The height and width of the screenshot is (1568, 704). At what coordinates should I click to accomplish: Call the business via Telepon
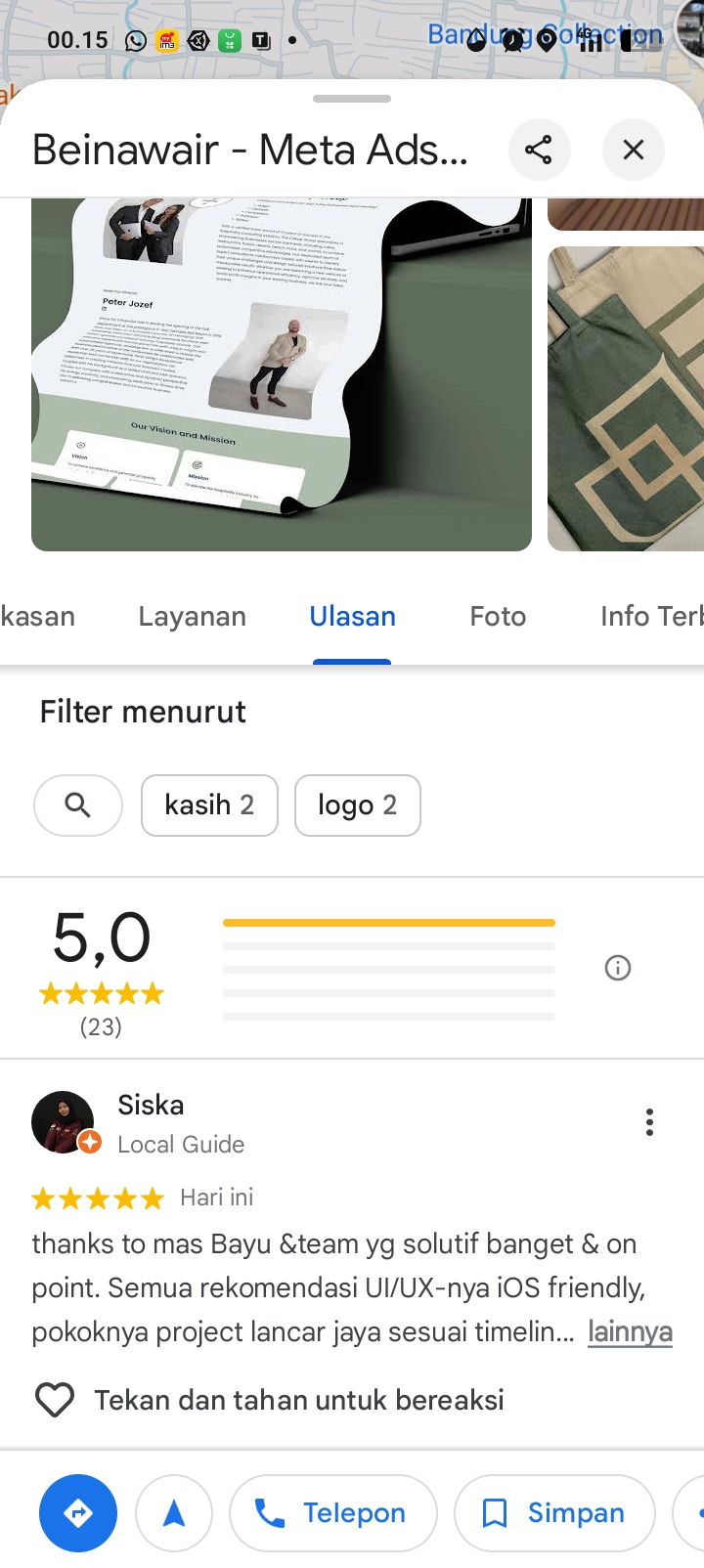332,1513
